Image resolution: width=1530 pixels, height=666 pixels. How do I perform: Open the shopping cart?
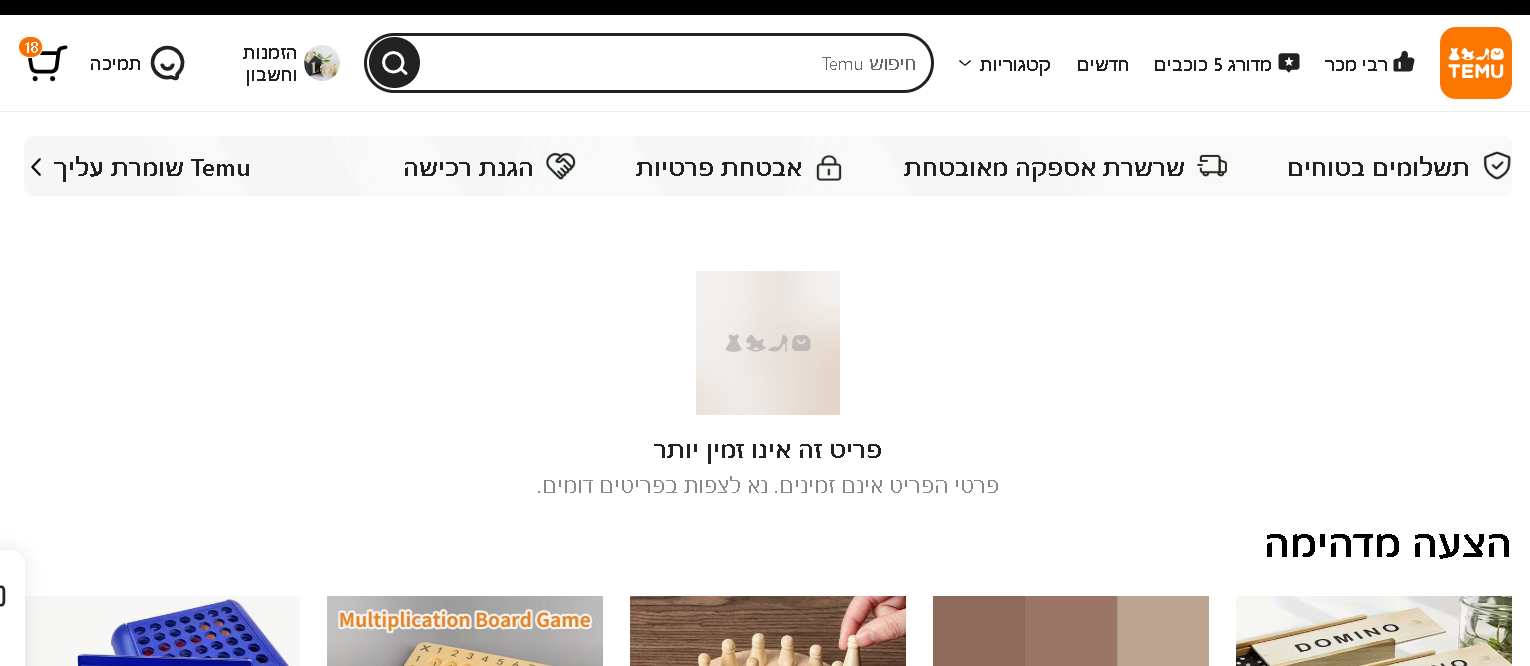[44, 63]
